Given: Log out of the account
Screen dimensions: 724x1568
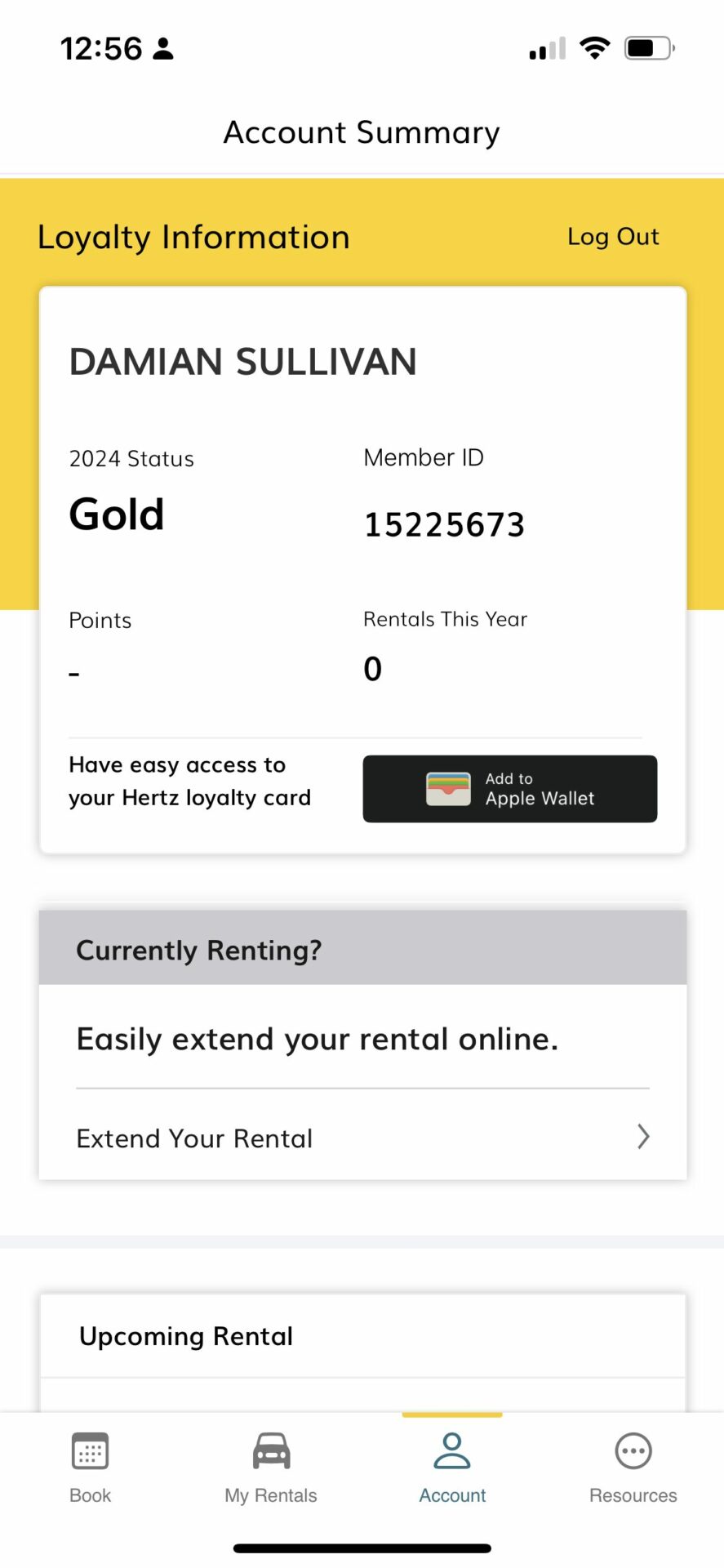Looking at the screenshot, I should tap(613, 237).
